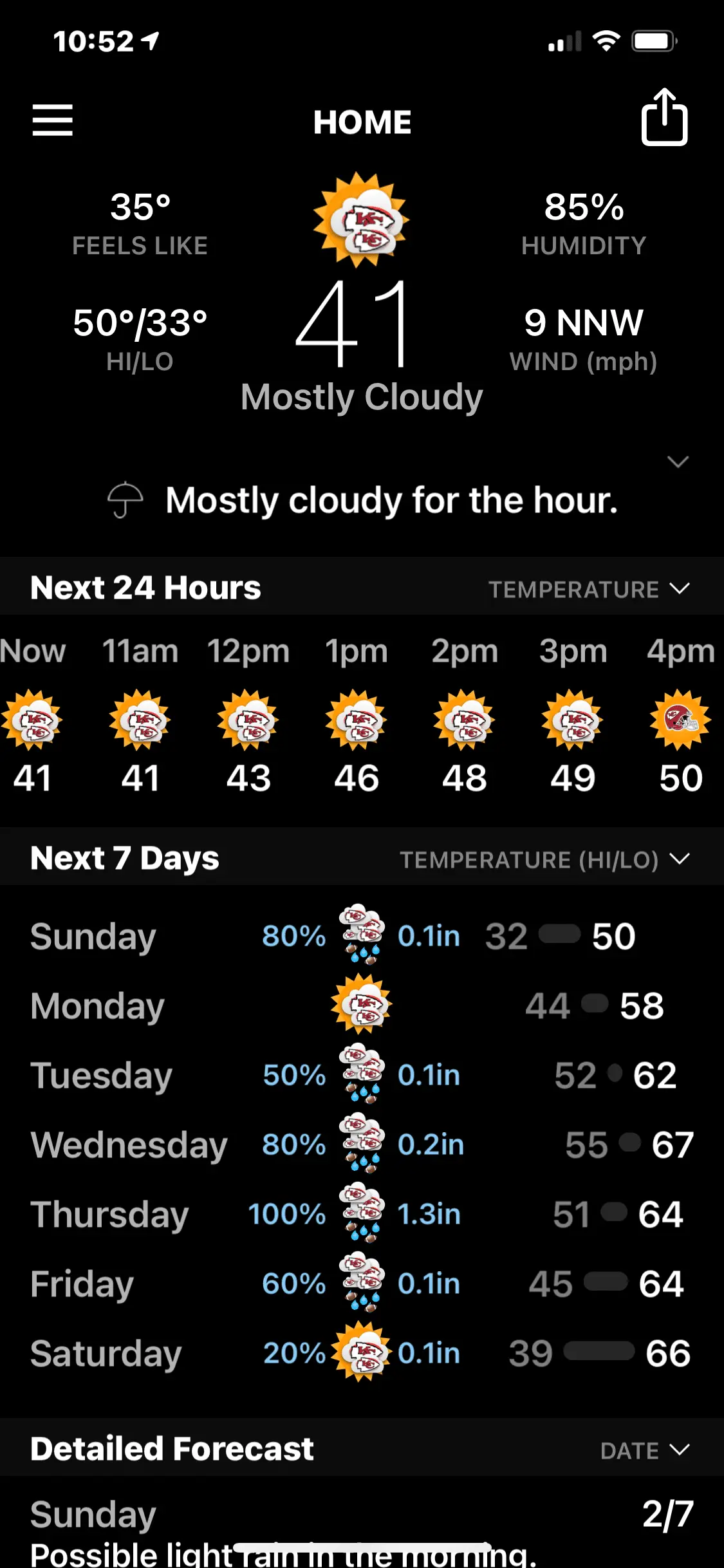Open Friday's daily forecast
Image resolution: width=724 pixels, height=1568 pixels.
click(362, 1283)
